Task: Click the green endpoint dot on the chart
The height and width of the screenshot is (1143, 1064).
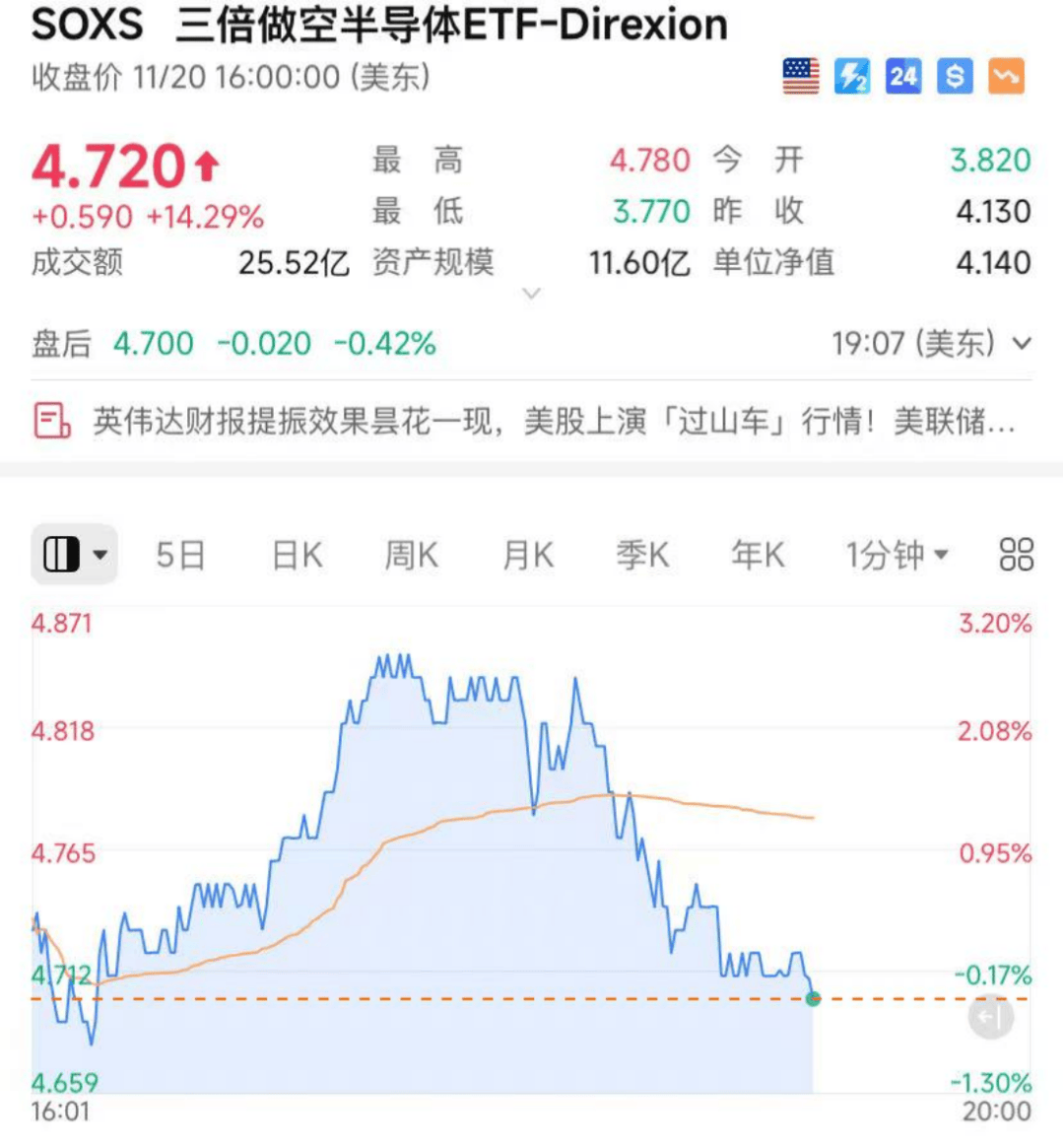Action: point(813,999)
